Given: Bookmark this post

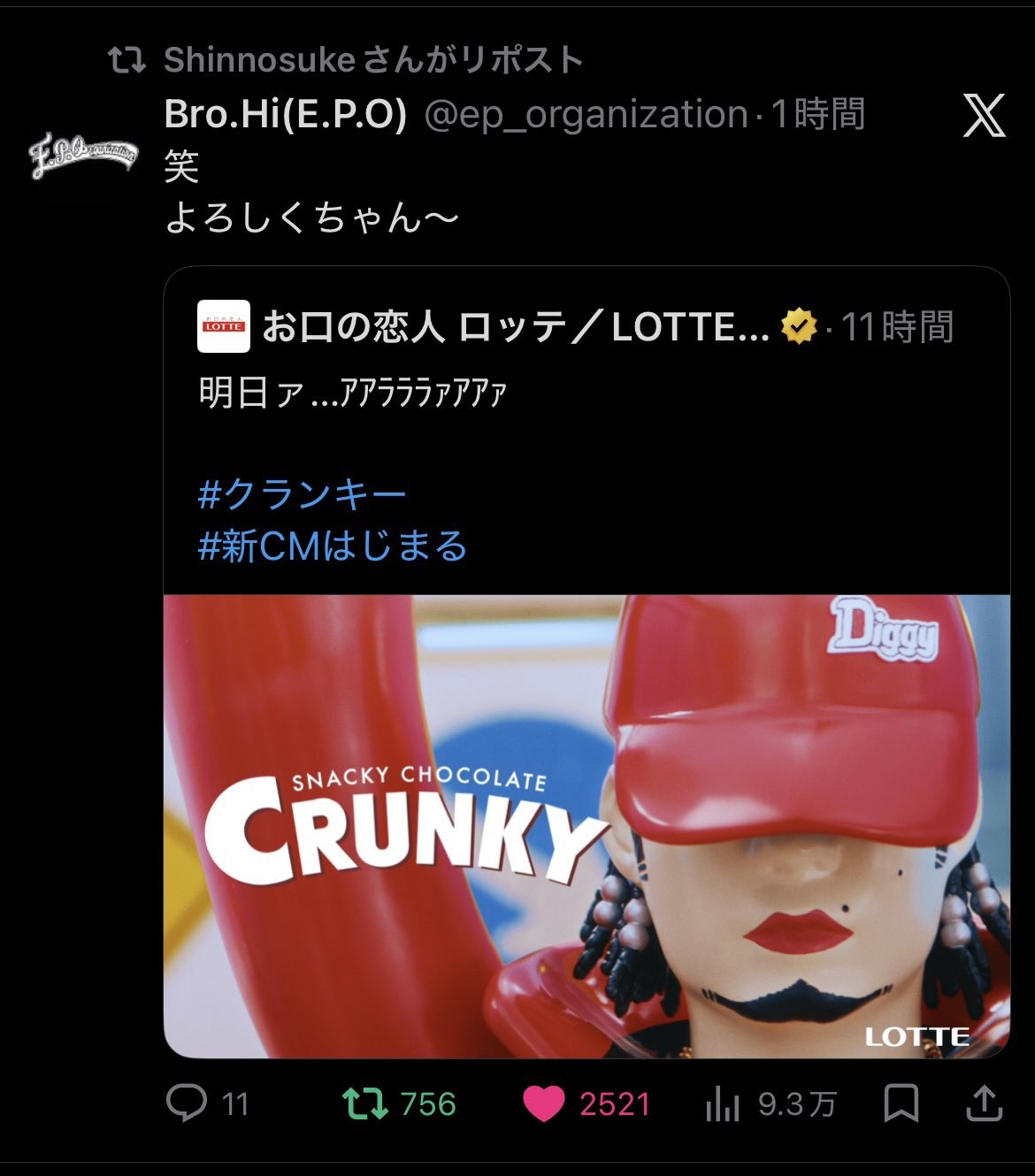Looking at the screenshot, I should (x=901, y=1103).
